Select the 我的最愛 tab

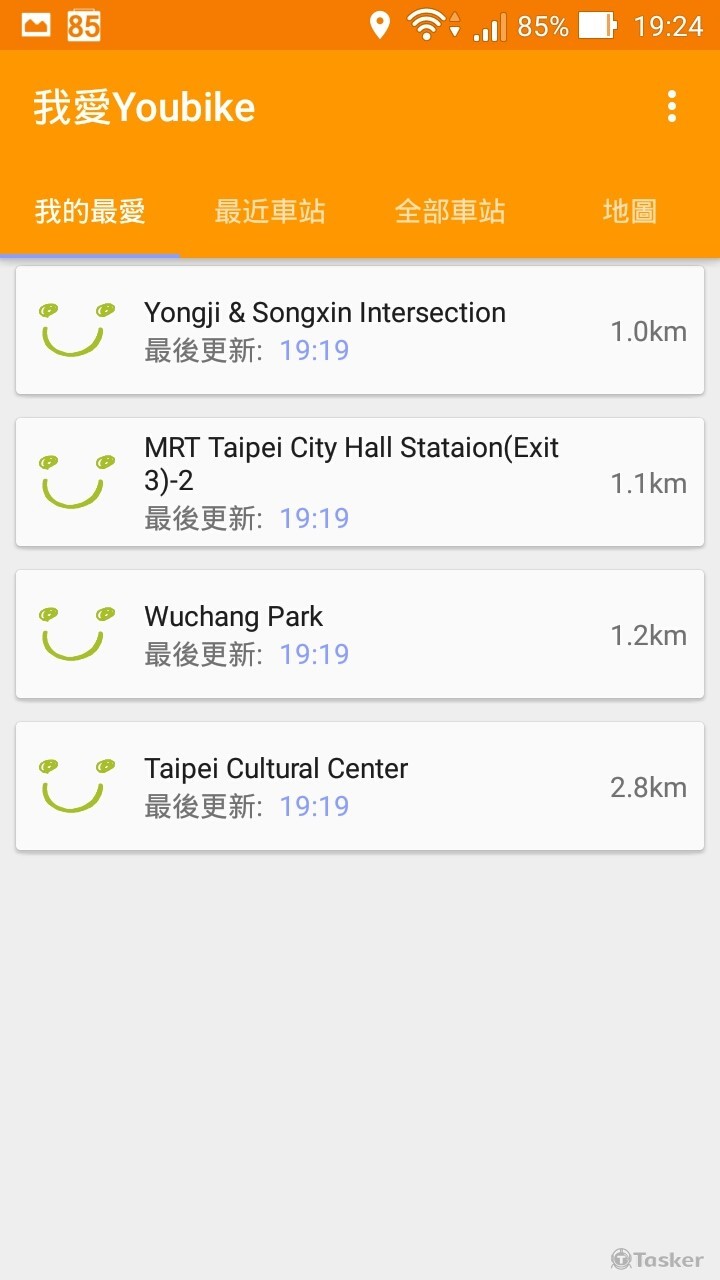pos(88,211)
